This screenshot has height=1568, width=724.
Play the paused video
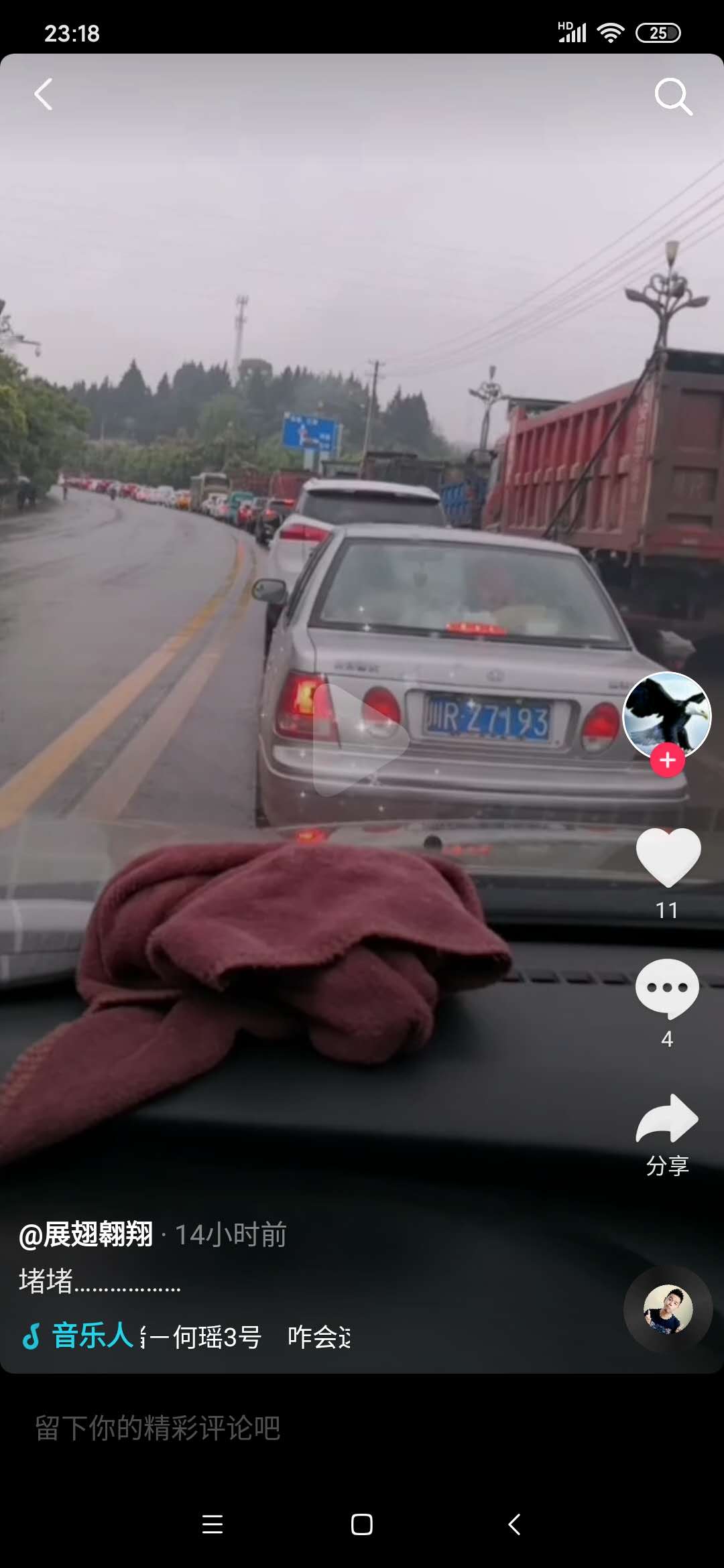[360, 739]
